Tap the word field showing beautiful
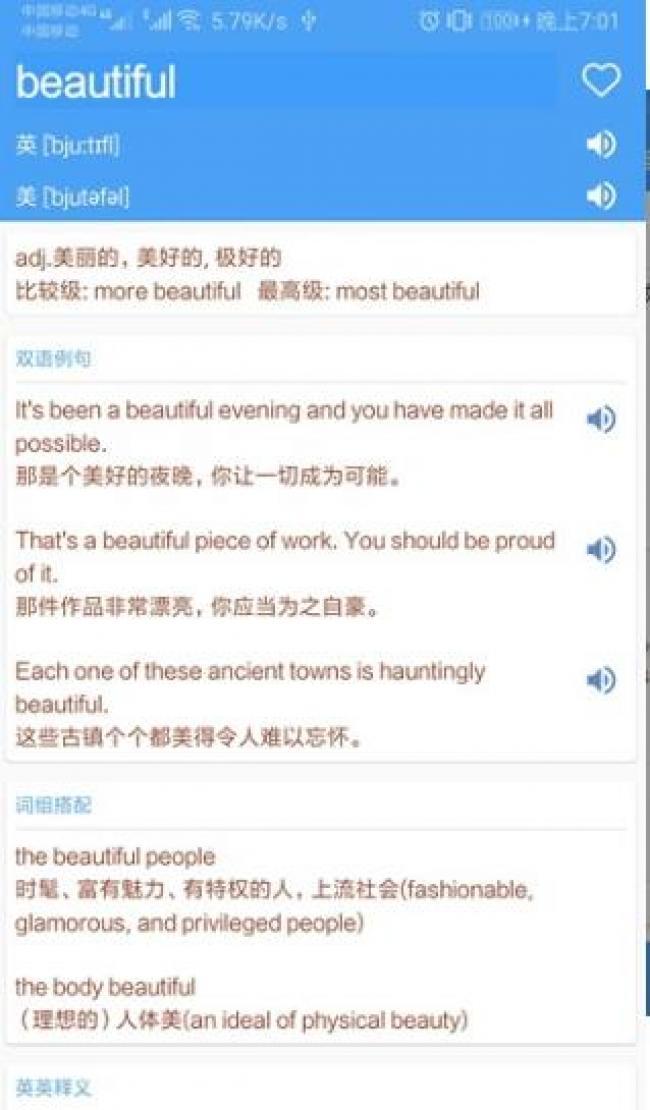 coord(285,81)
